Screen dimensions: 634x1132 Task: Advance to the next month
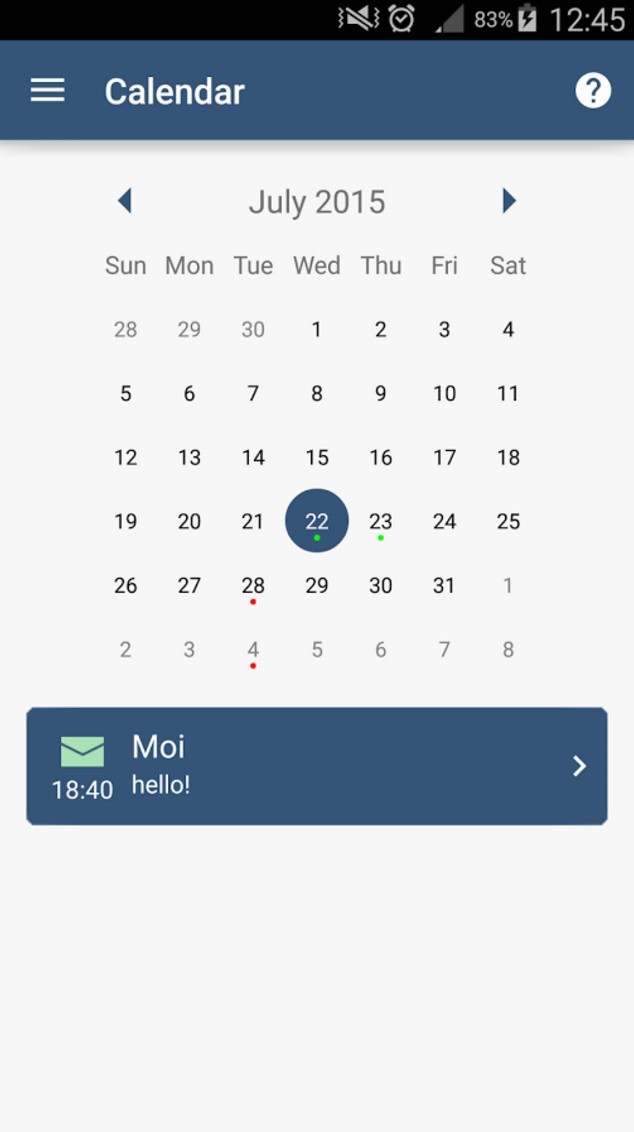(508, 201)
